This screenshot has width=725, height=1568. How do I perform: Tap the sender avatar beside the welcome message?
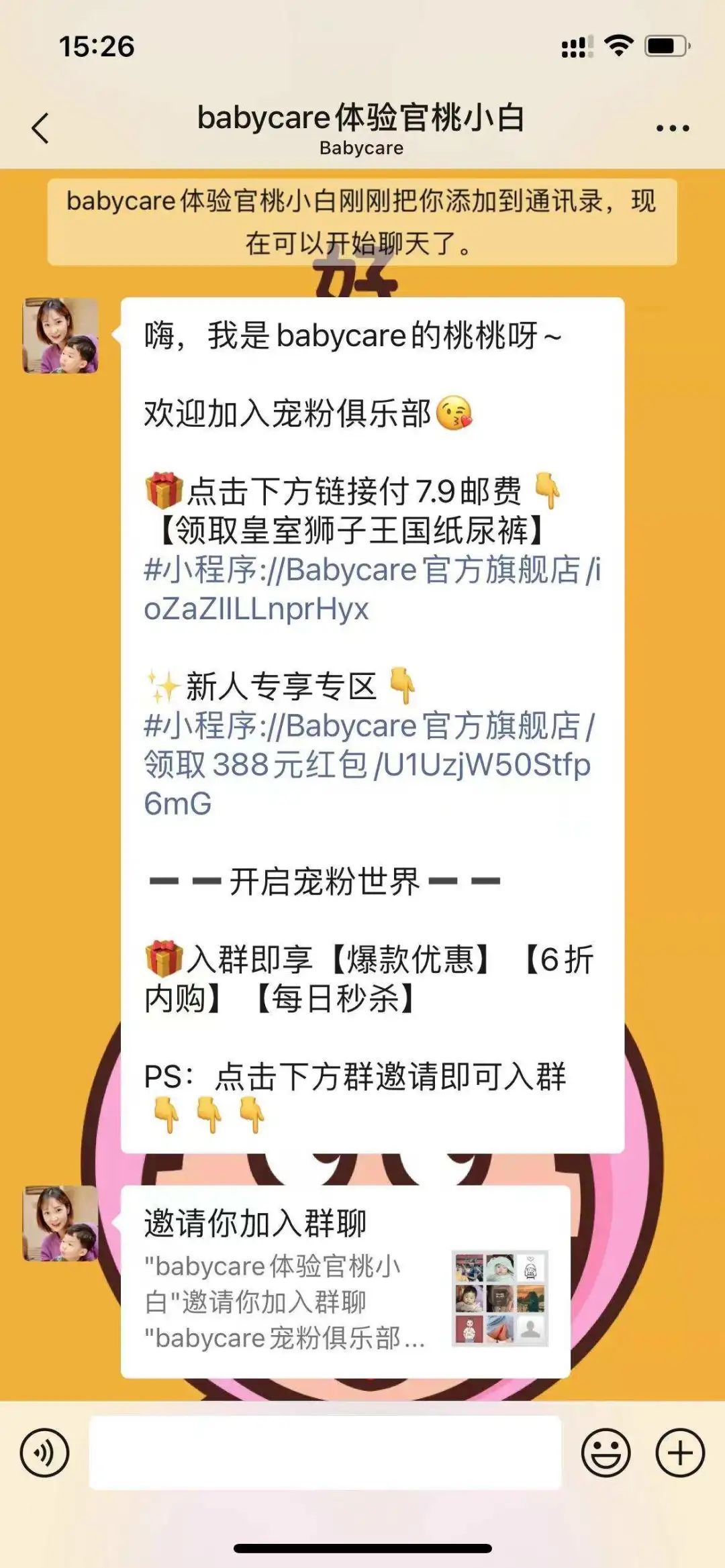click(60, 335)
